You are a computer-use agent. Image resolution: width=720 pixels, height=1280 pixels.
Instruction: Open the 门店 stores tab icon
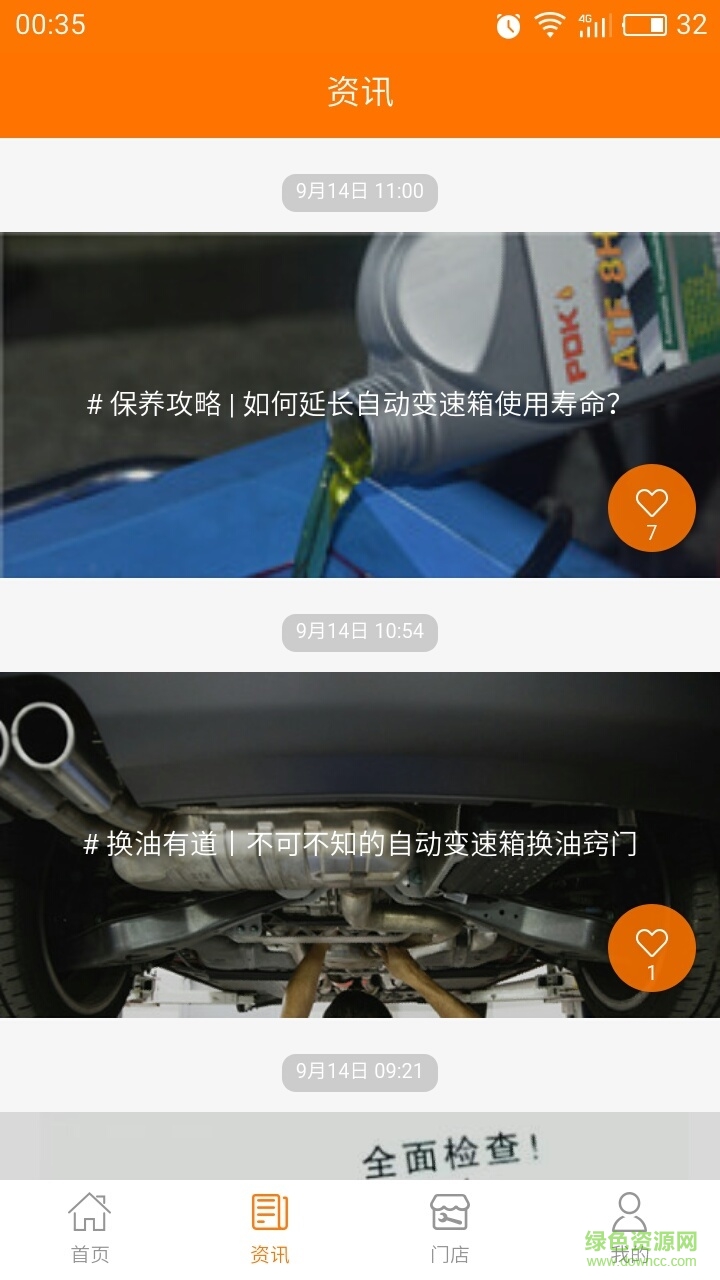[x=450, y=1215]
